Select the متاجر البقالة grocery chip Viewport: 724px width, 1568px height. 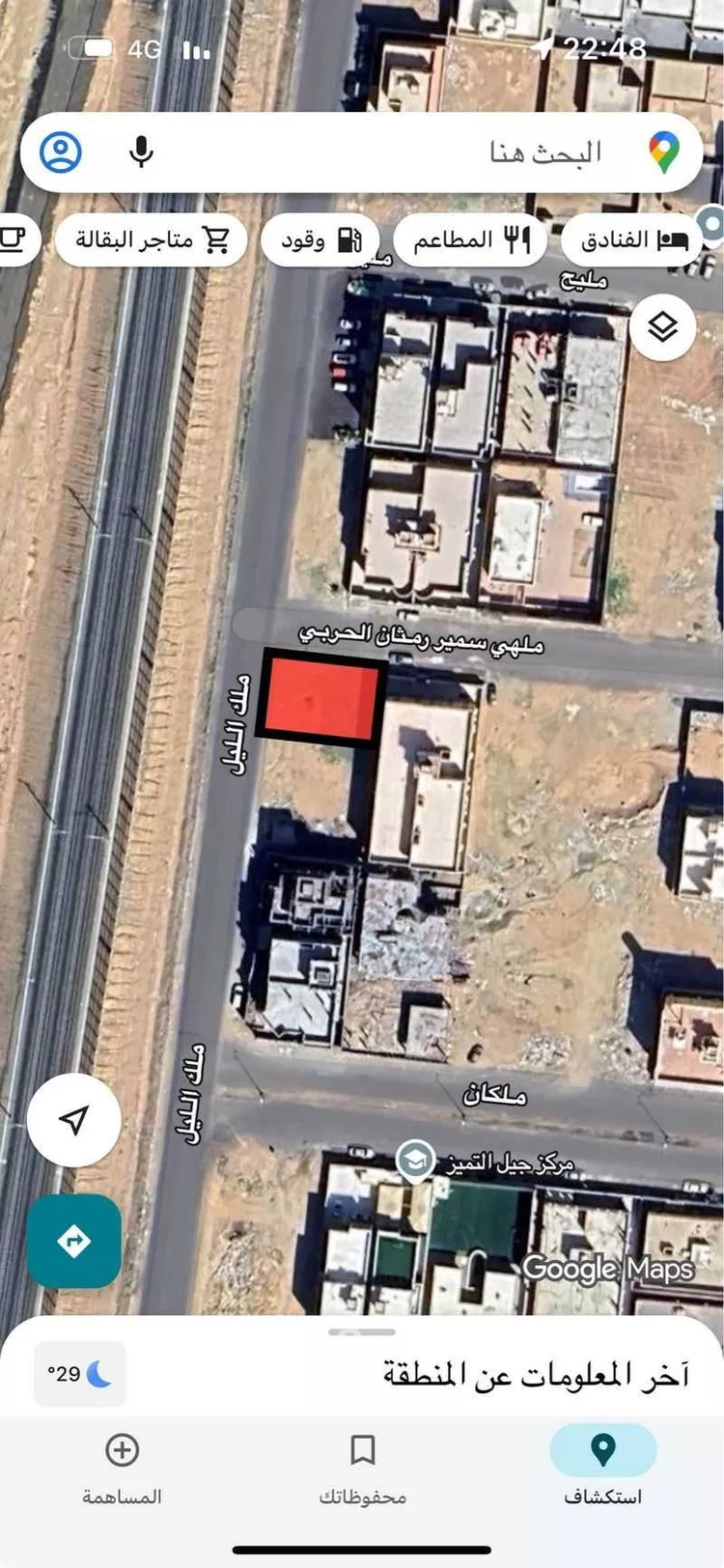click(152, 239)
